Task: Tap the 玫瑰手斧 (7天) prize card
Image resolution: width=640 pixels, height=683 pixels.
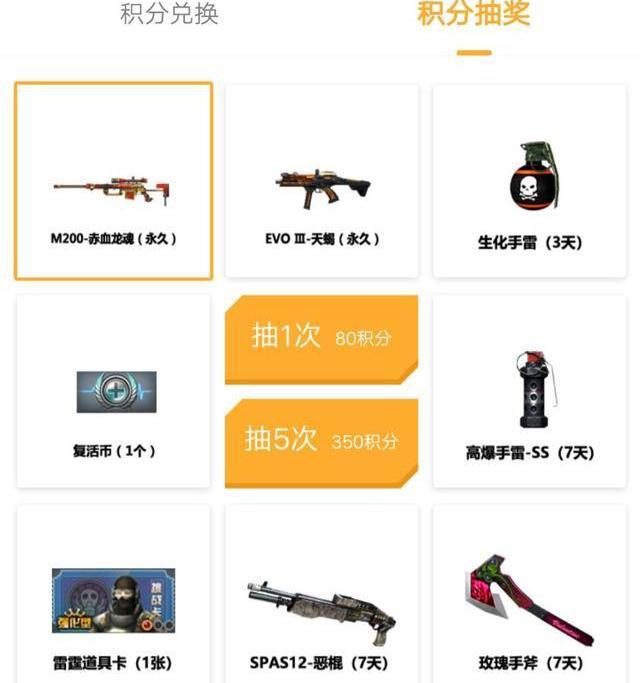Action: pyautogui.click(x=529, y=597)
